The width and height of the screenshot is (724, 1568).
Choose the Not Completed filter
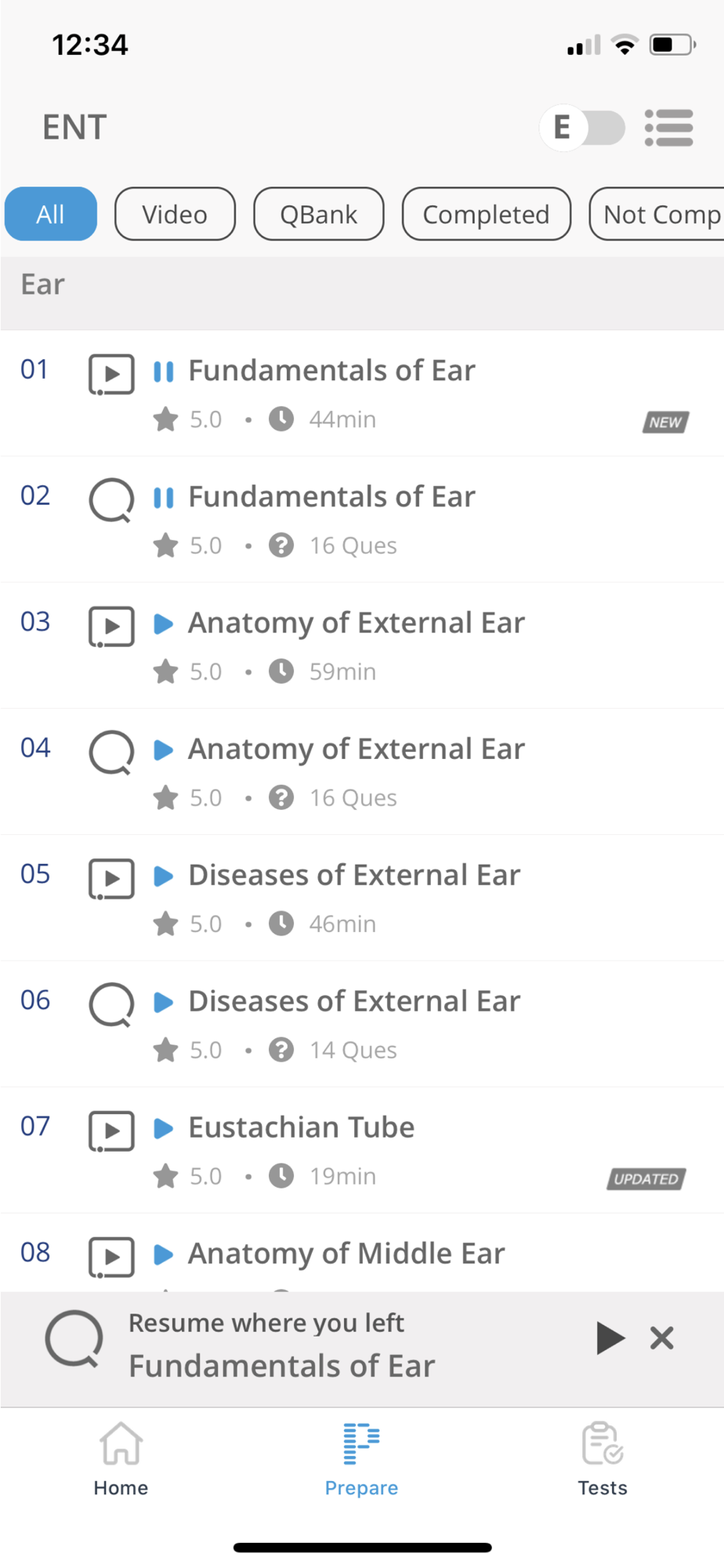pyautogui.click(x=657, y=214)
